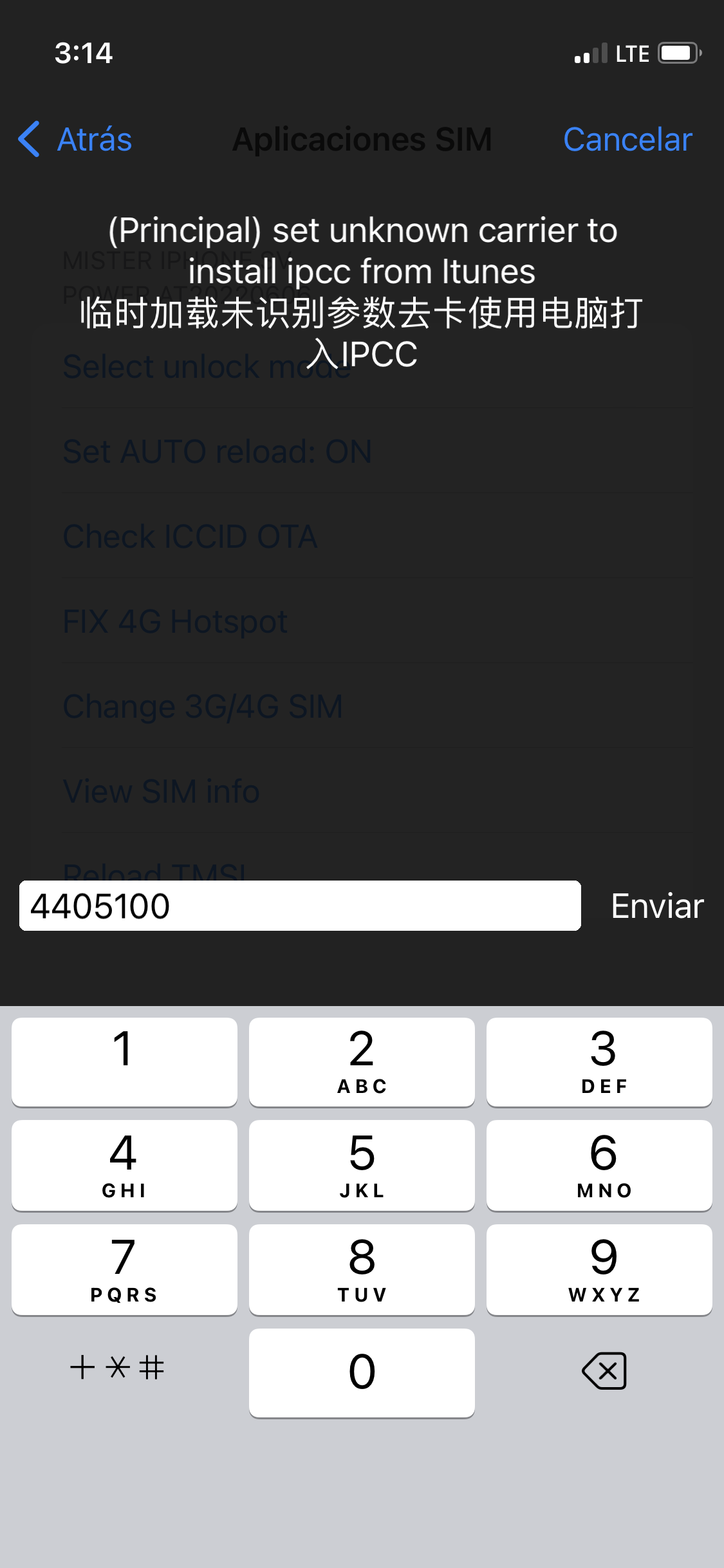Image resolution: width=724 pixels, height=1568 pixels.
Task: Enter digit 0 on the keypad
Action: click(362, 1372)
